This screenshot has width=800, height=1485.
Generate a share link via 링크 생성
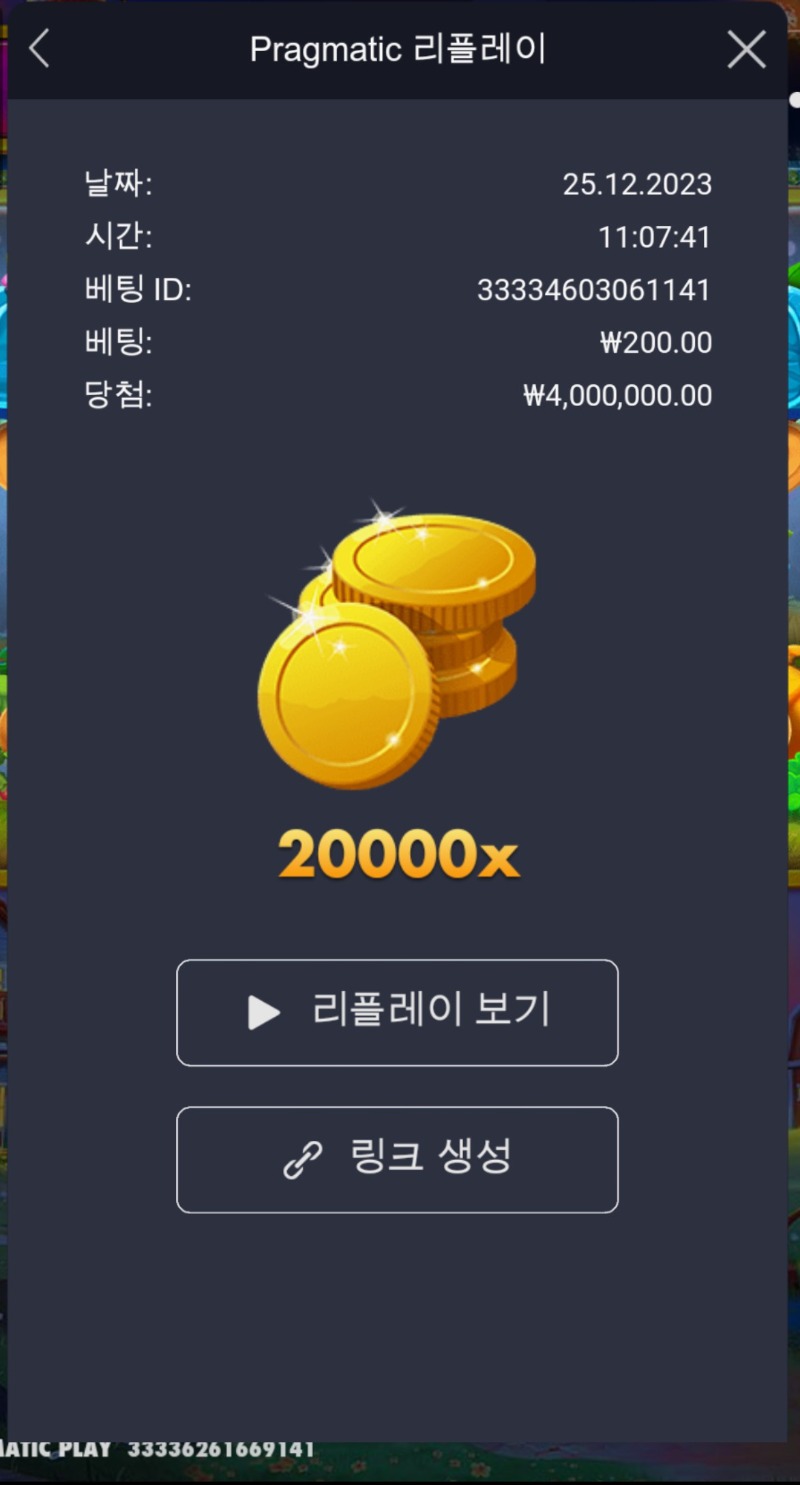pos(397,1159)
